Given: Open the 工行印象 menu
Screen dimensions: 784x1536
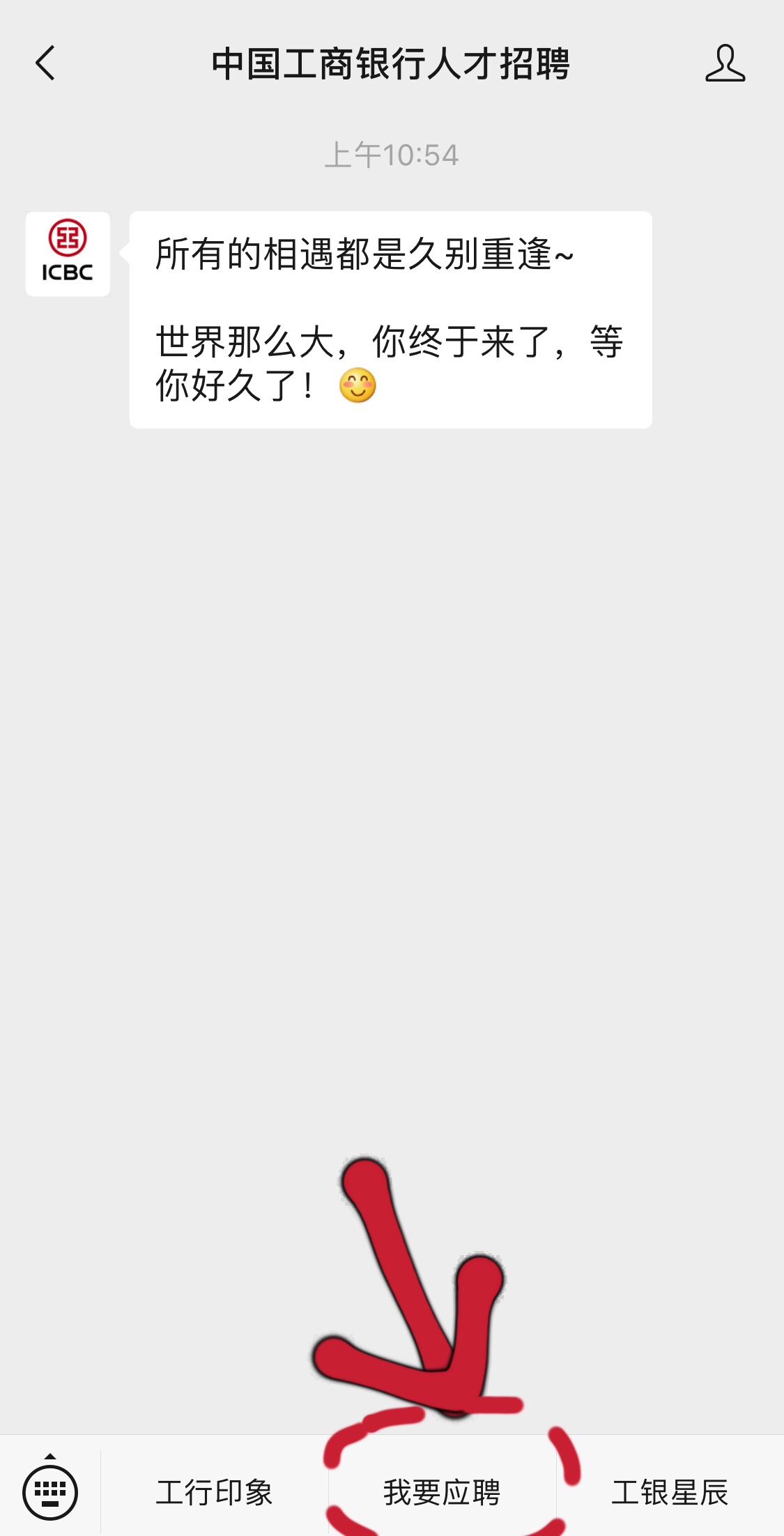Looking at the screenshot, I should [x=214, y=1493].
